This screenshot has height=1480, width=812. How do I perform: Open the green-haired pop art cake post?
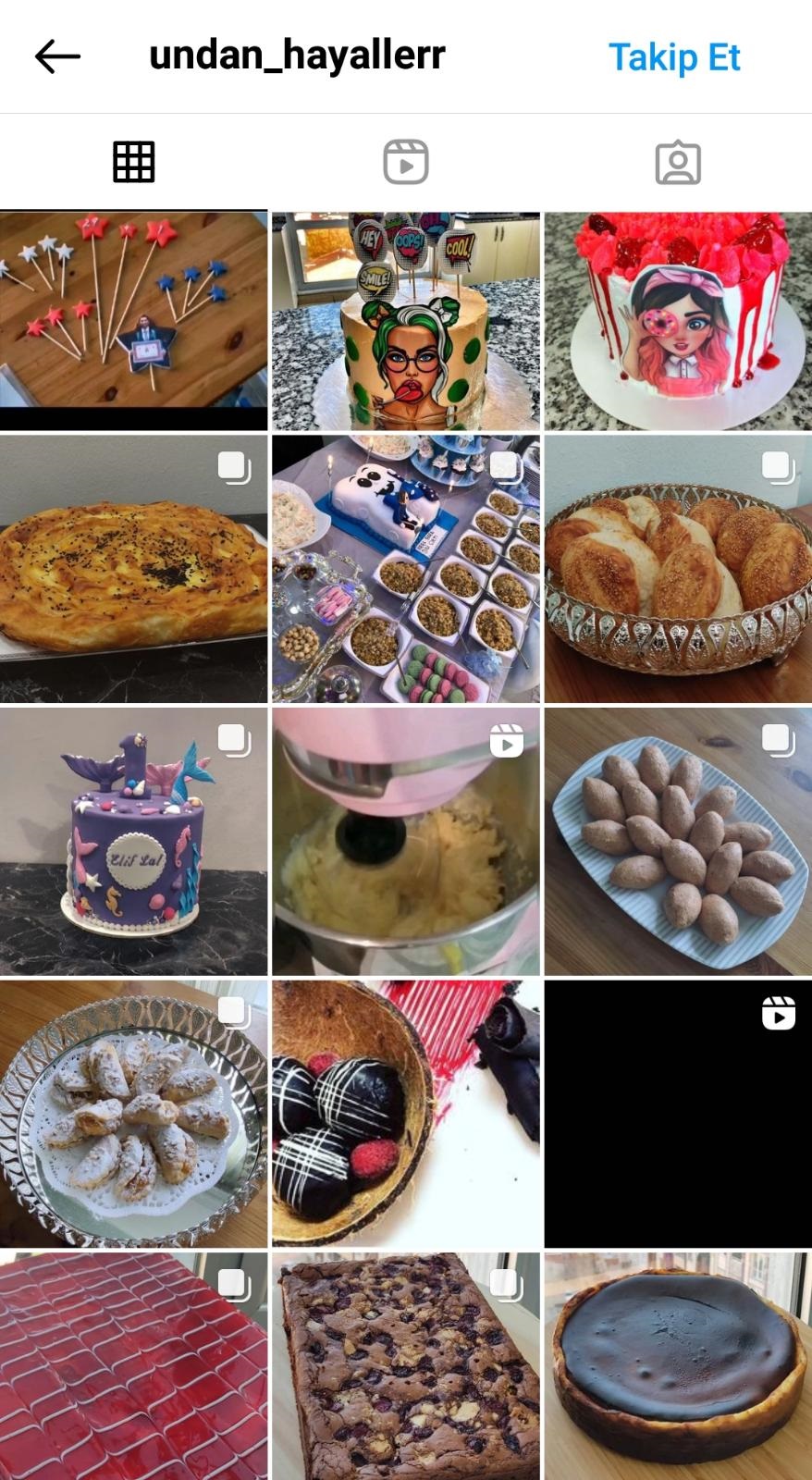coord(405,320)
